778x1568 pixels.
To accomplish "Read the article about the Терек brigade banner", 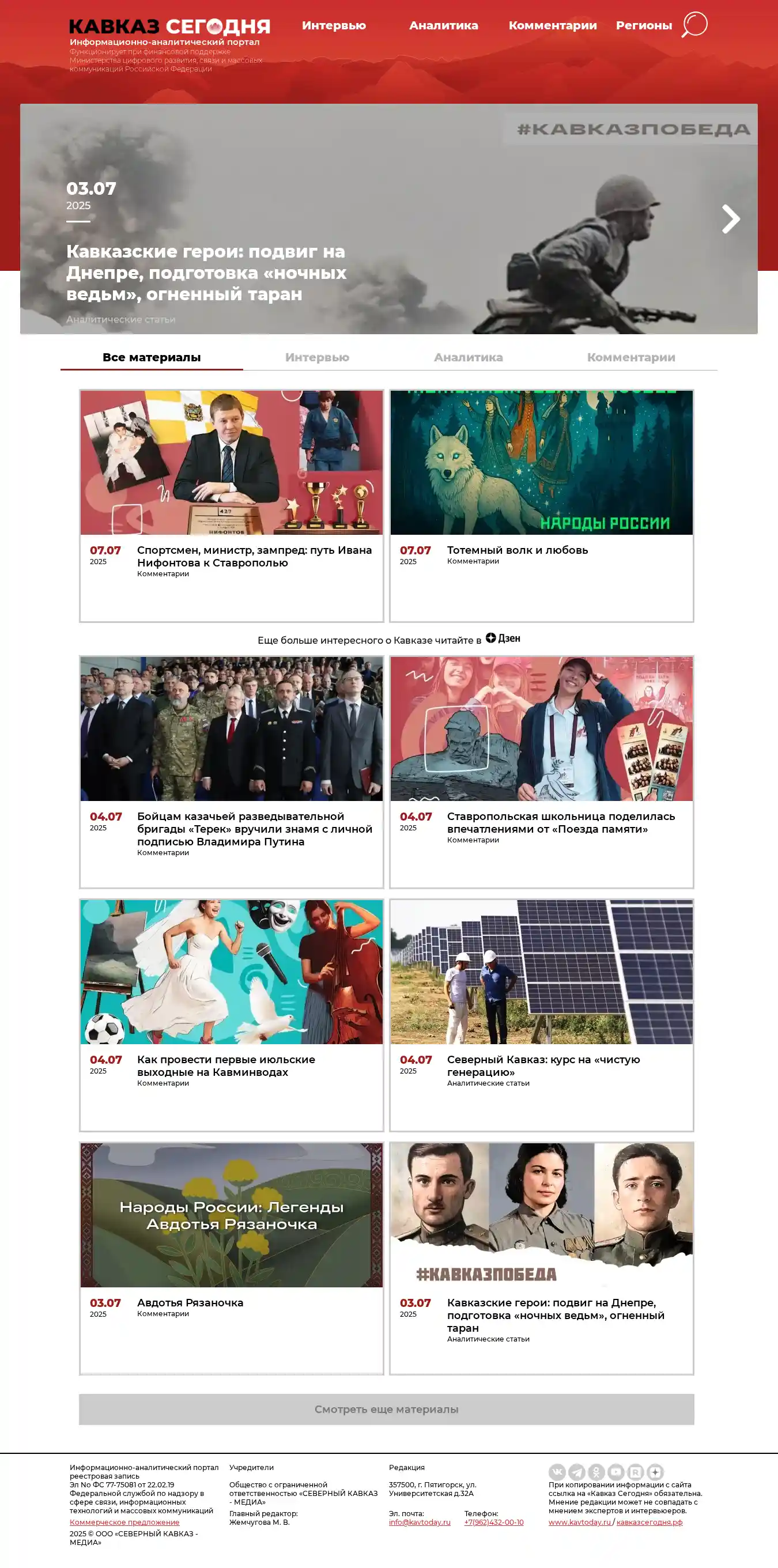I will coord(254,829).
